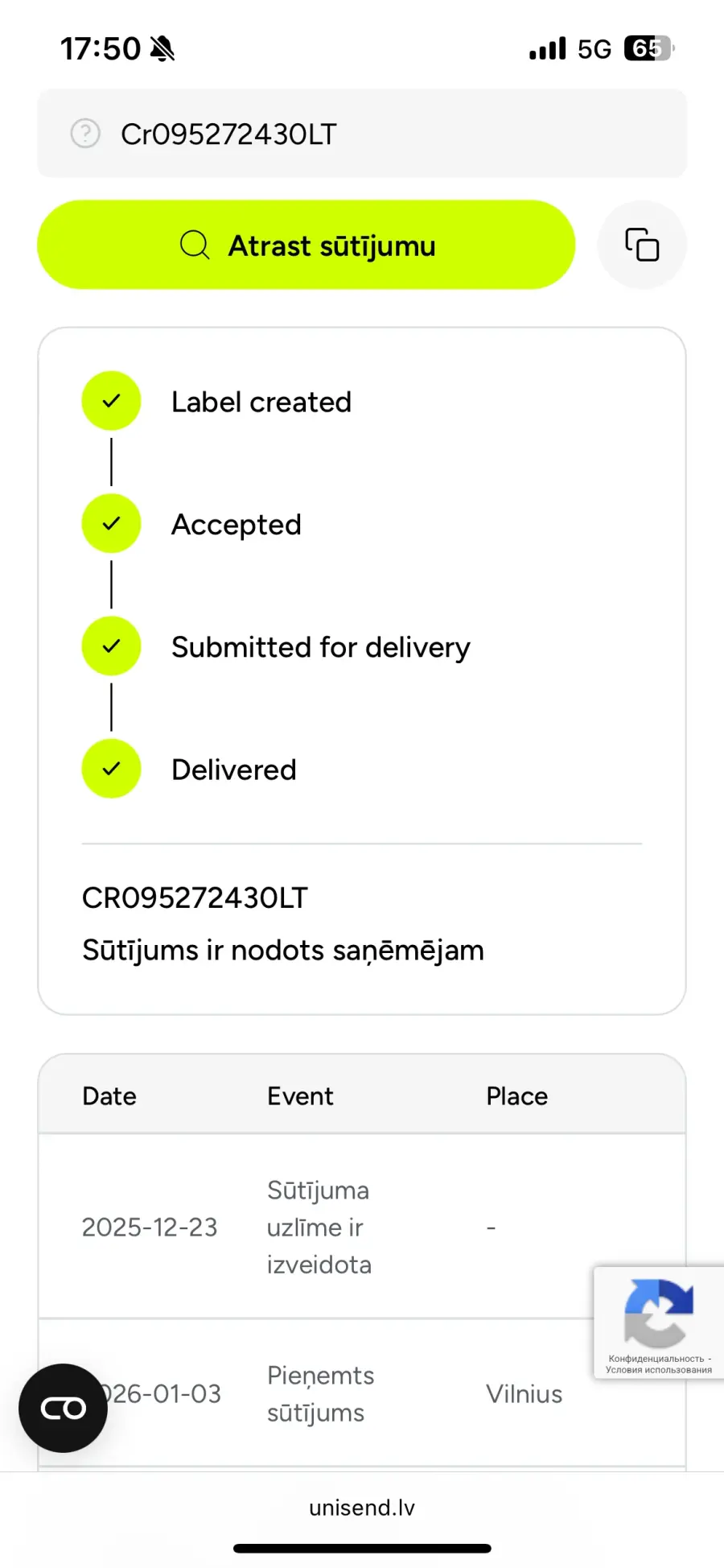
Task: Tap Atrast sūtījumu search button
Action: [x=306, y=246]
